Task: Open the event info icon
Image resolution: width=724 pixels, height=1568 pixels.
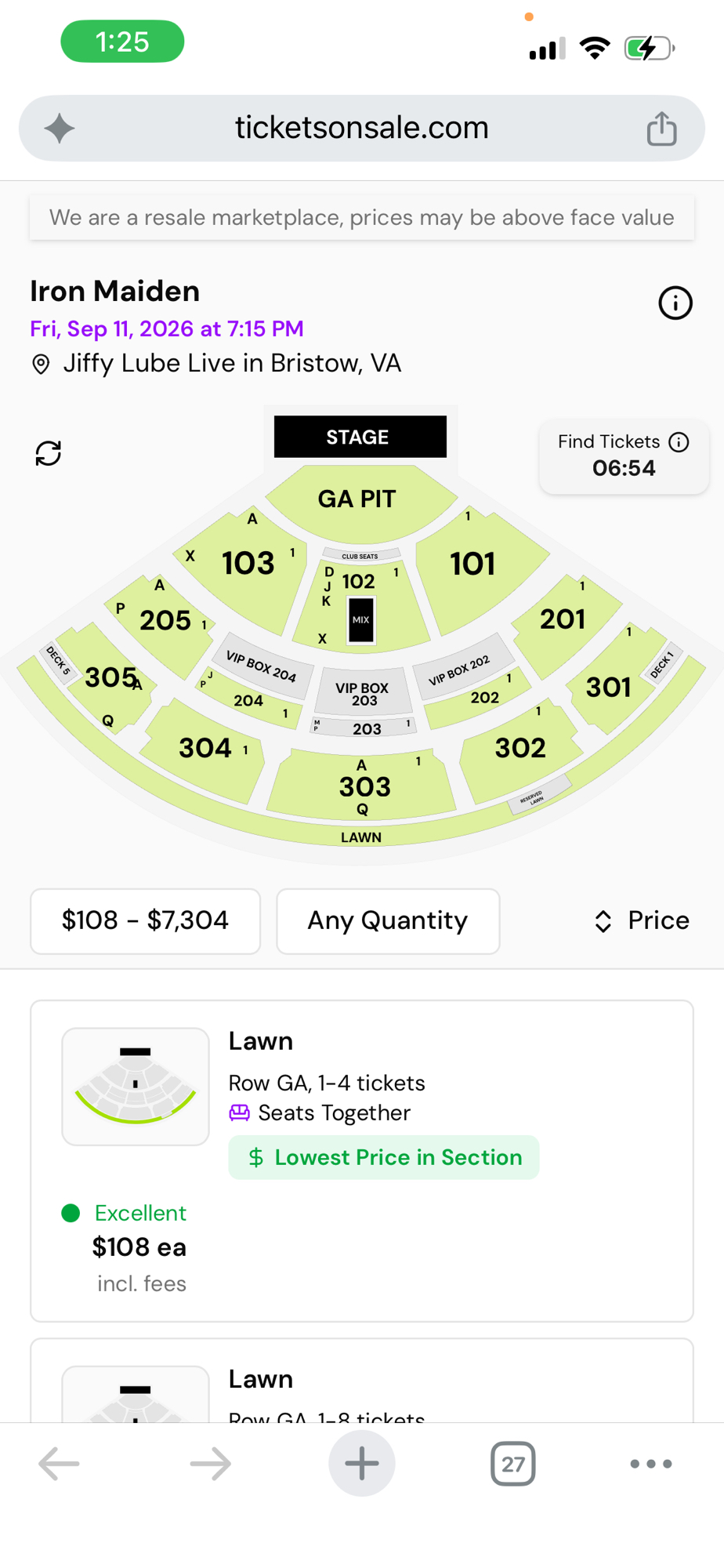Action: coord(675,303)
